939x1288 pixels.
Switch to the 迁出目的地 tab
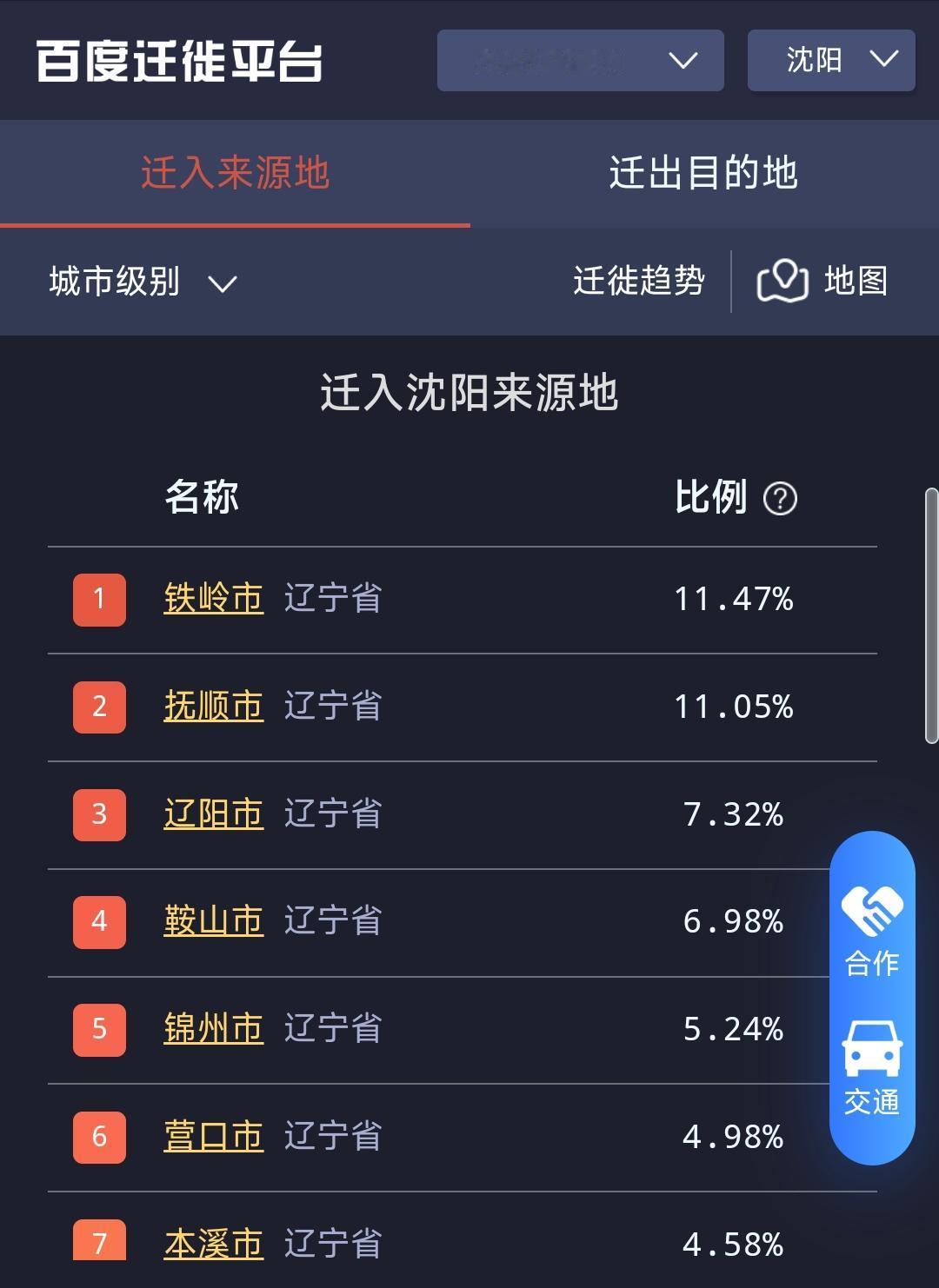(706, 173)
